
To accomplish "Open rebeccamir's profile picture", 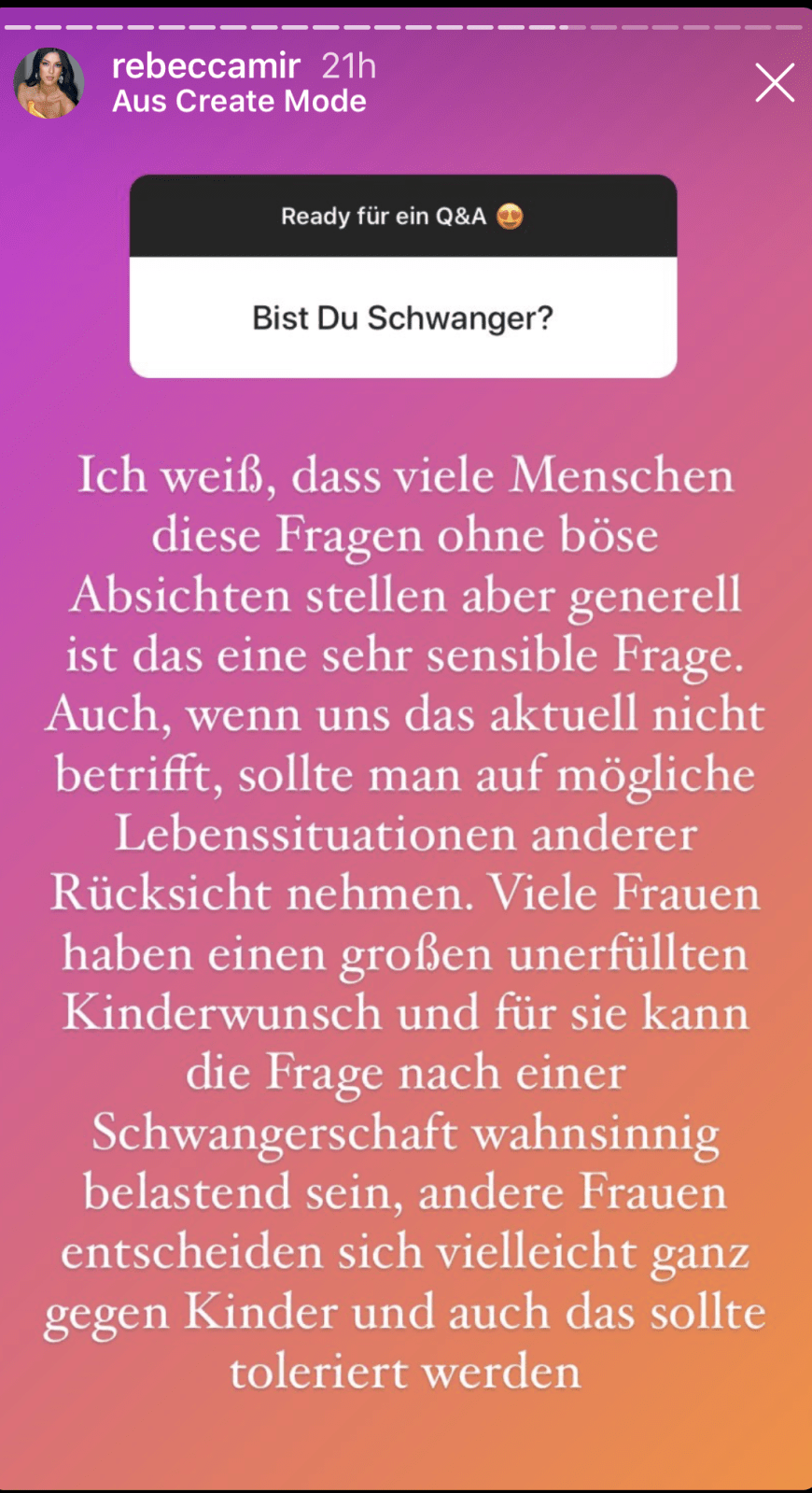I will [x=49, y=83].
